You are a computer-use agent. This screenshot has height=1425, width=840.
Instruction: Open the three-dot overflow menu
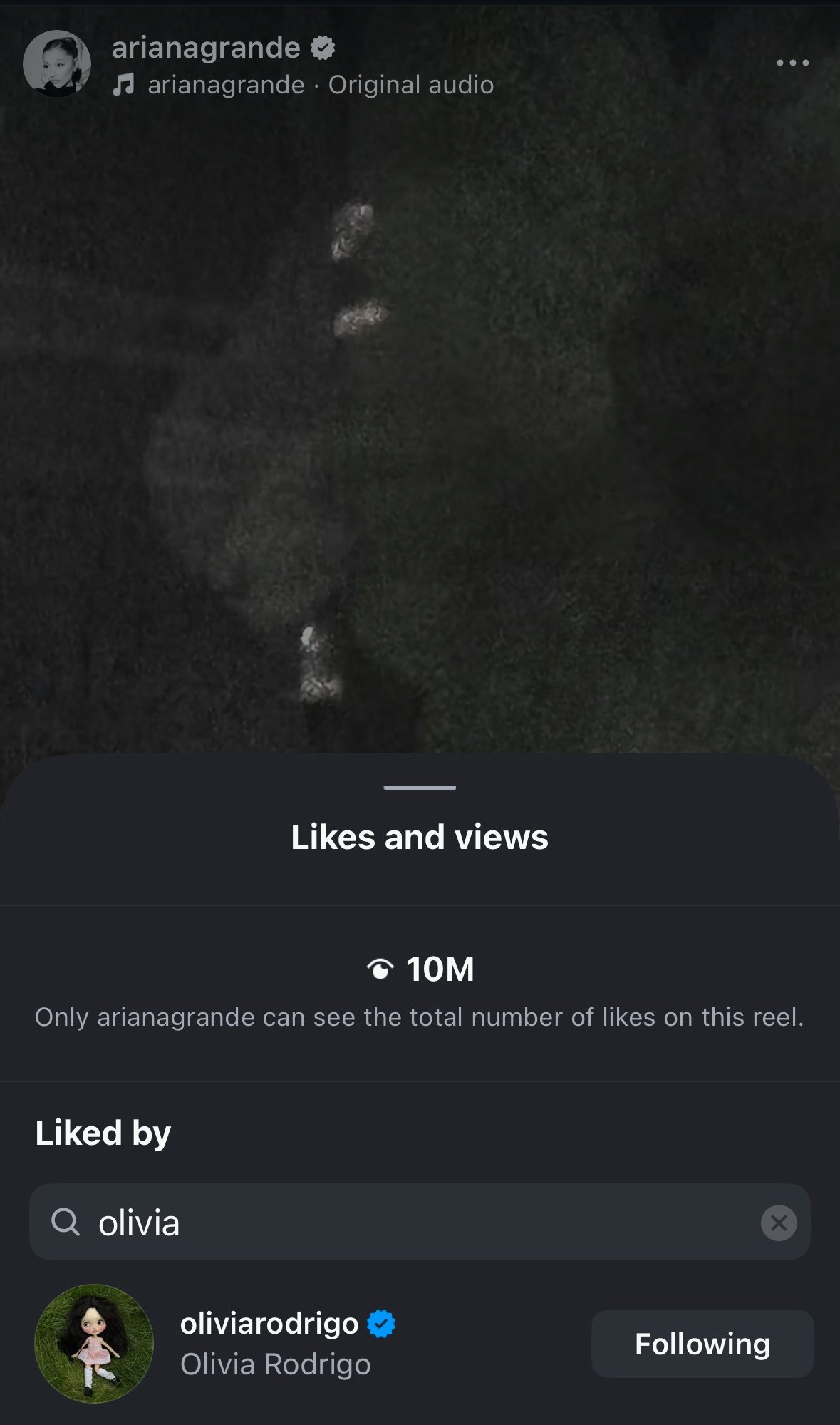pos(792,63)
